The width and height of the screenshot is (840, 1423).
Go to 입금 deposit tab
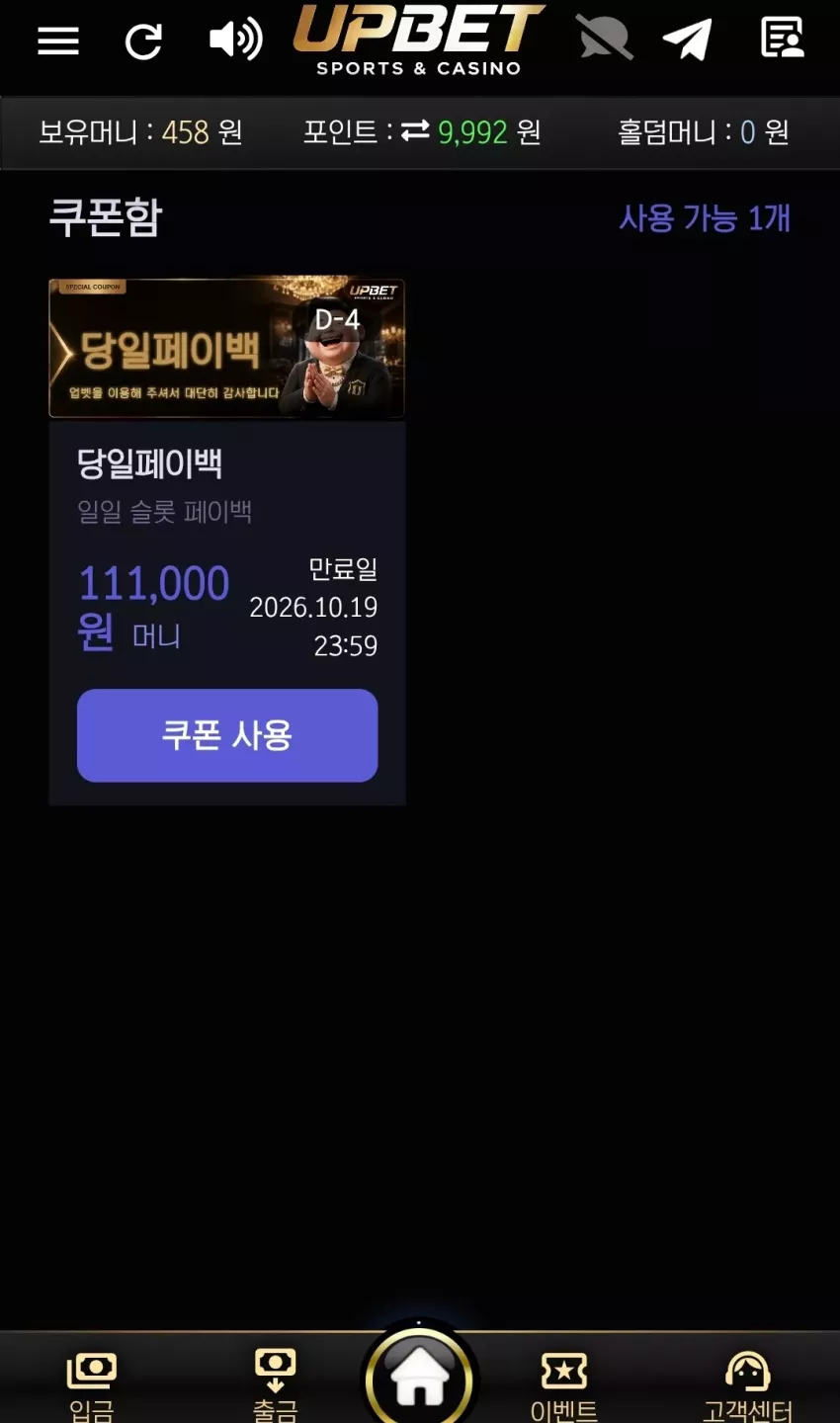(x=92, y=1385)
